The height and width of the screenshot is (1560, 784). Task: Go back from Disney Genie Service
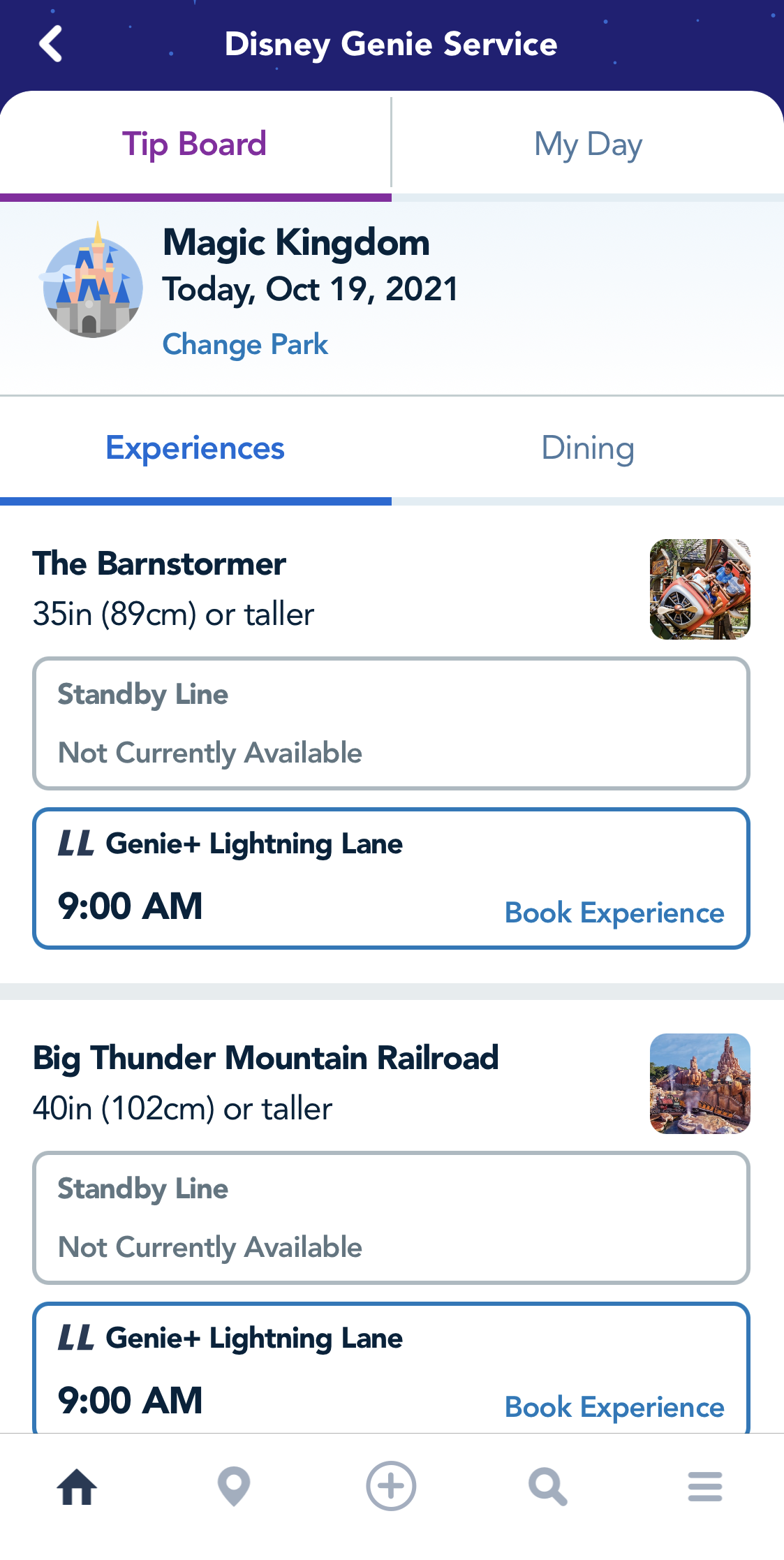51,44
